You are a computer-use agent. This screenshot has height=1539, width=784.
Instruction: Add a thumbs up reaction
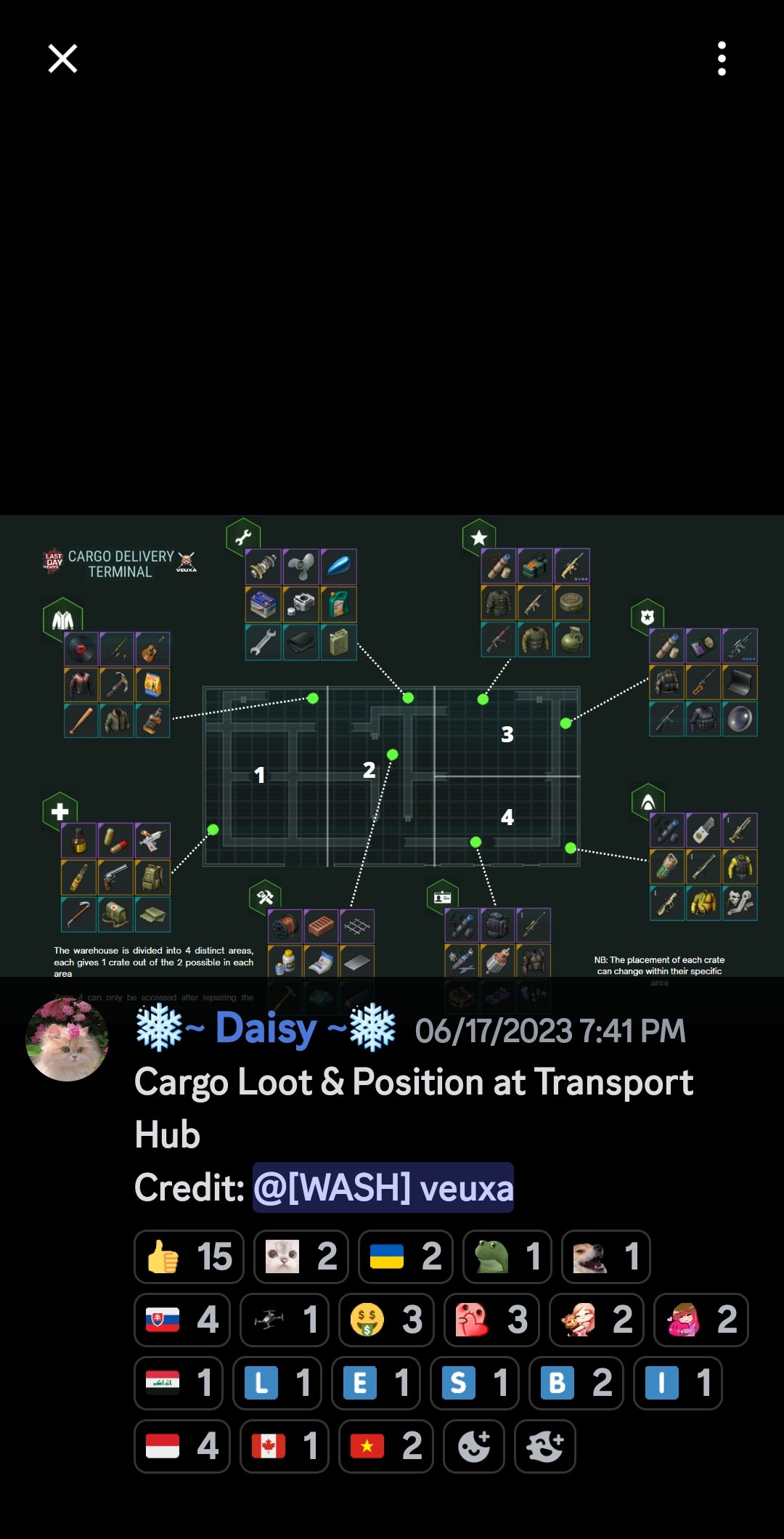(x=189, y=1256)
